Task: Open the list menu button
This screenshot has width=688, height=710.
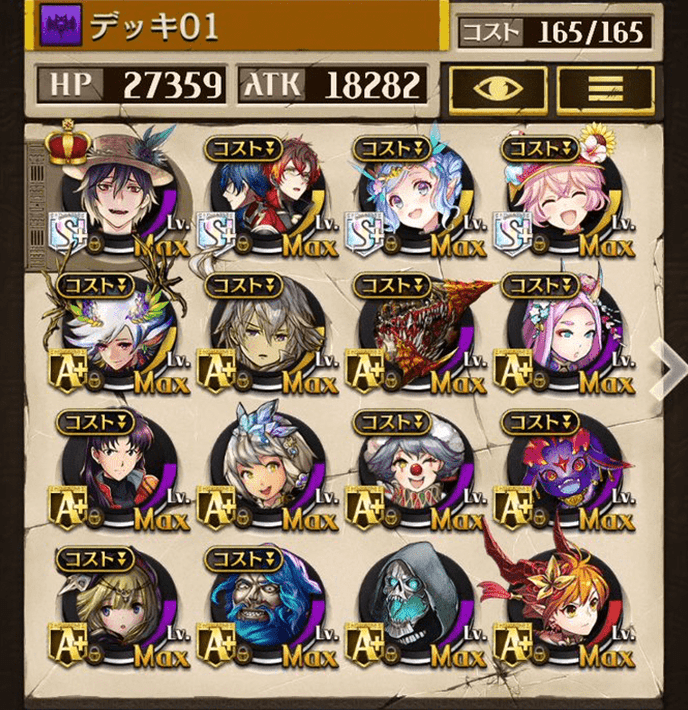Action: (596, 87)
